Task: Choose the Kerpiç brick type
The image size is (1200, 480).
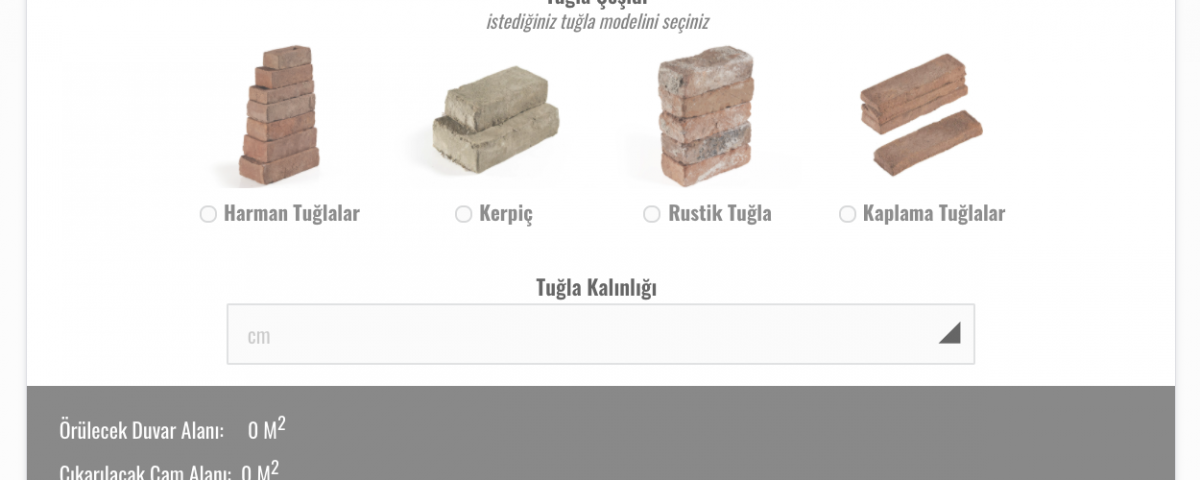Action: click(463, 214)
